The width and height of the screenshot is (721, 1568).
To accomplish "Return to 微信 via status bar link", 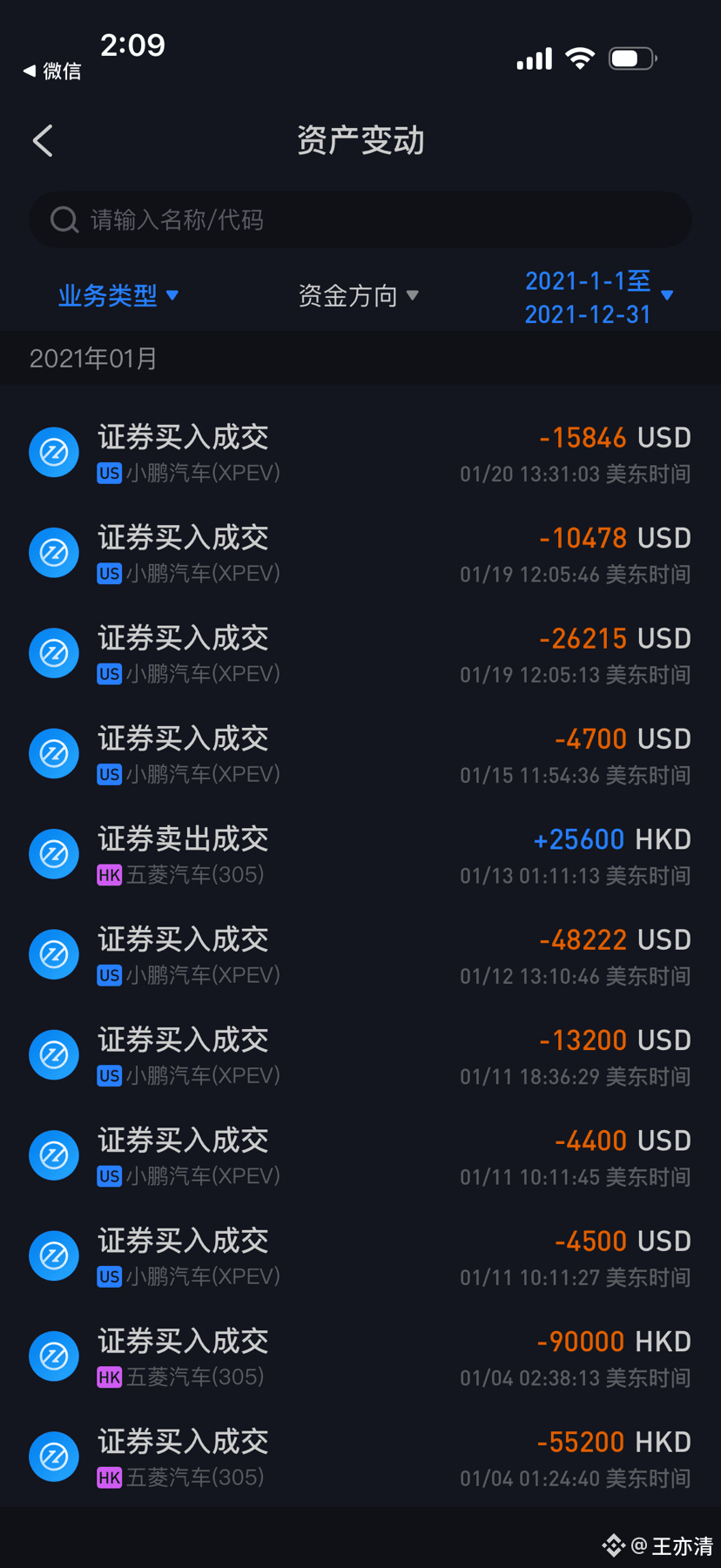I will (x=52, y=71).
